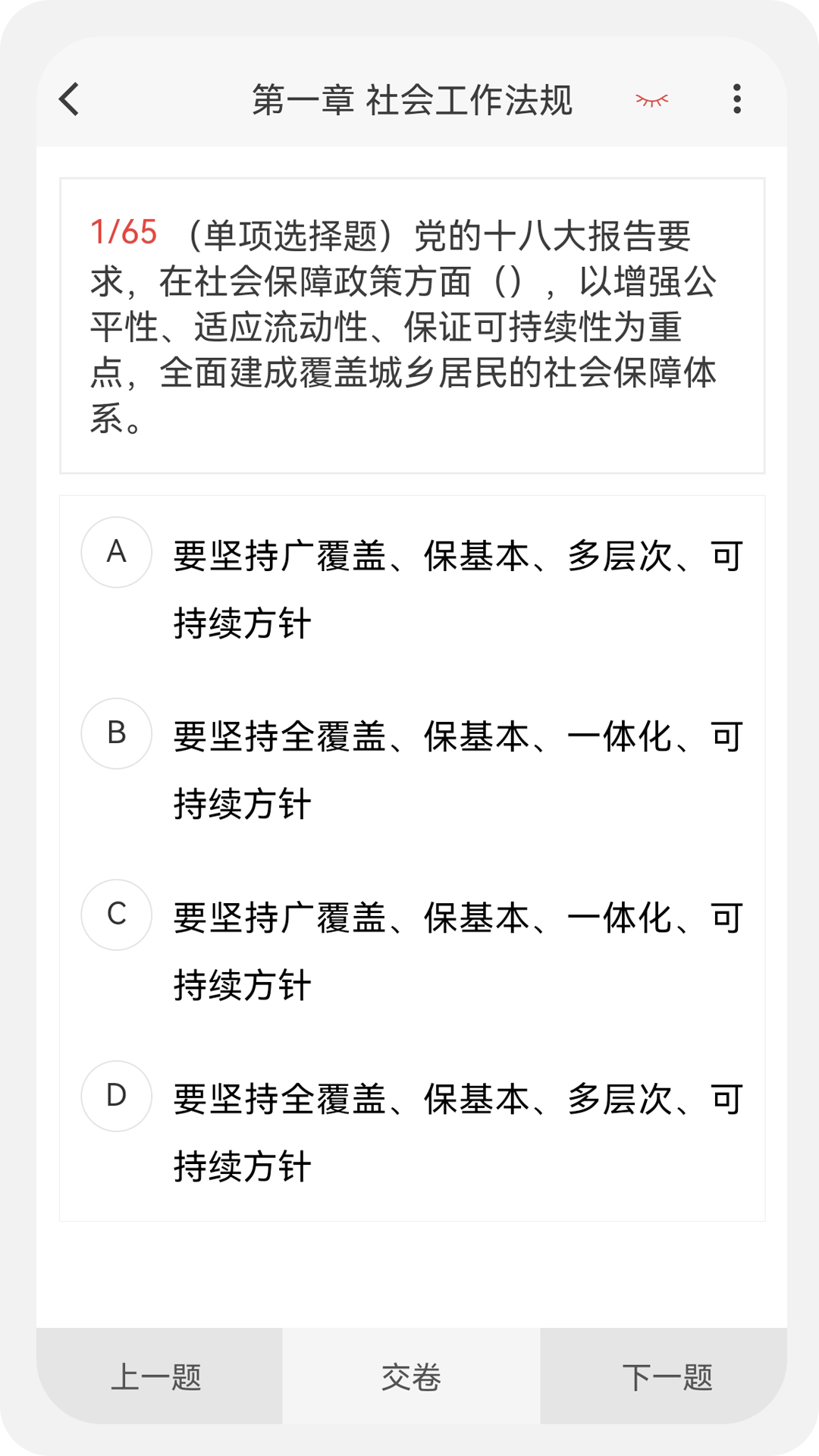Select option D circle
Image resolution: width=819 pixels, height=1456 pixels.
point(115,1094)
